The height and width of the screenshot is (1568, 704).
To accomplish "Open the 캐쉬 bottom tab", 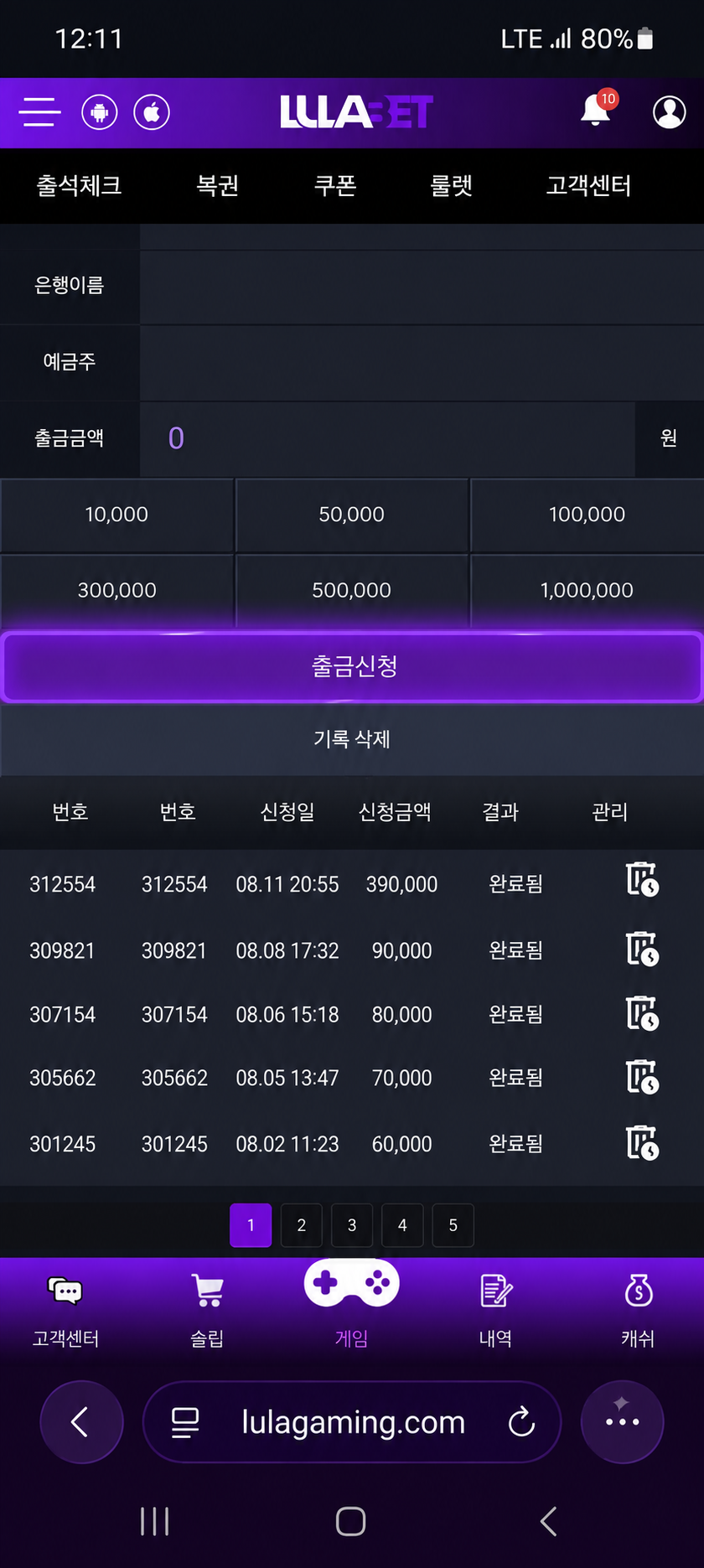I will click(x=638, y=1311).
